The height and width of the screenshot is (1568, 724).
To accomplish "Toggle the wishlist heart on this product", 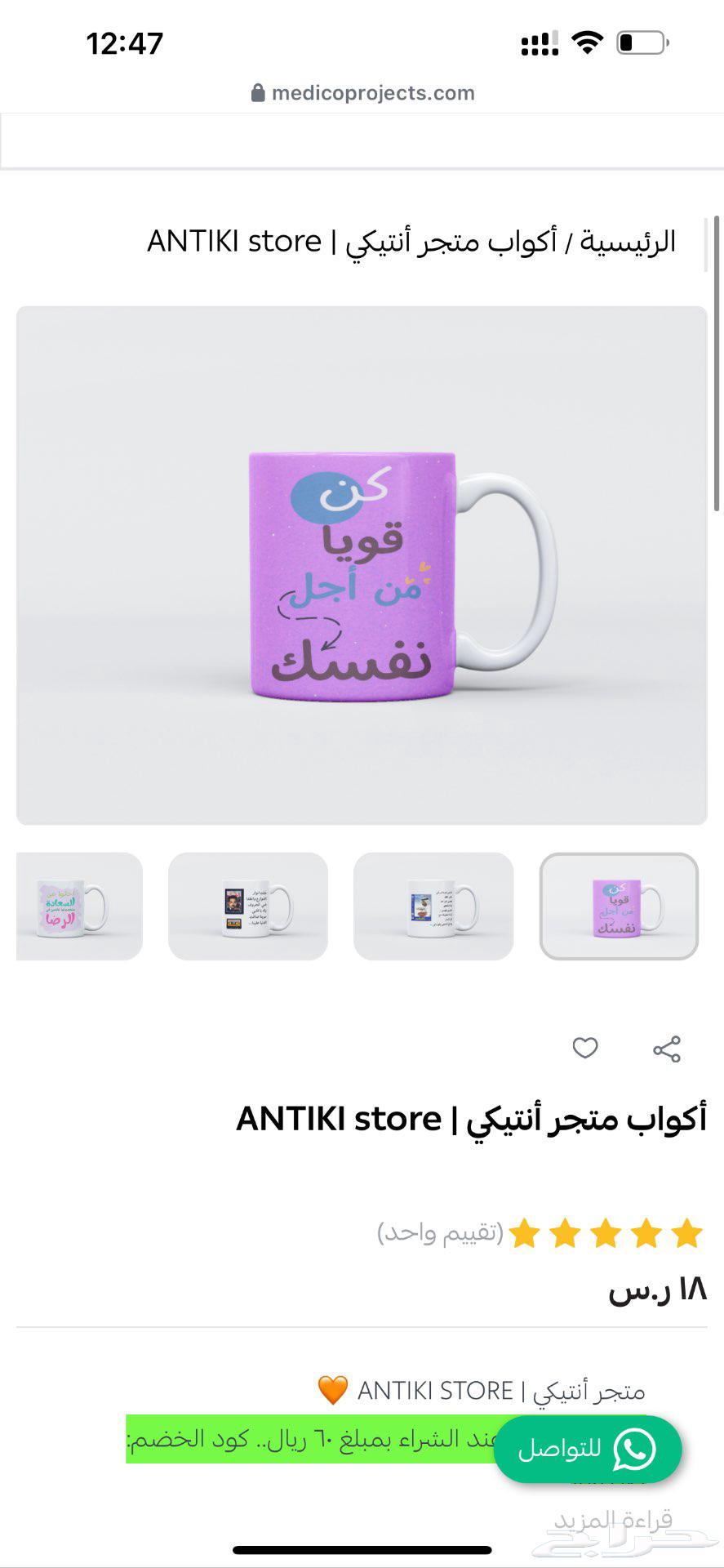I will tap(585, 1048).
